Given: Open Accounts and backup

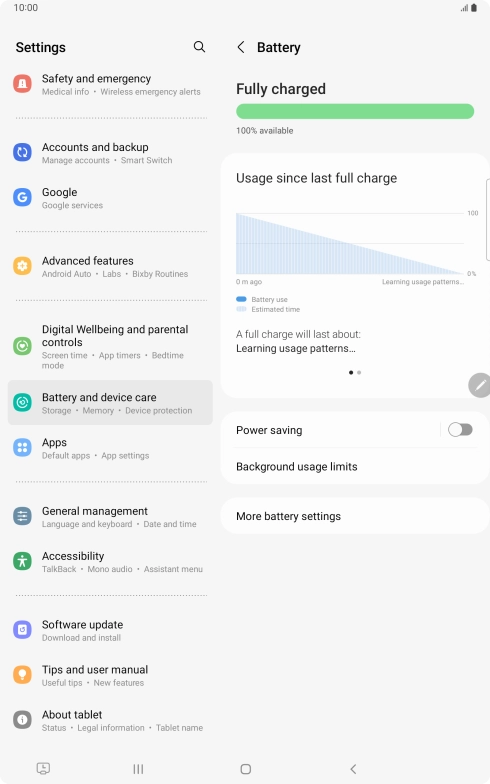Looking at the screenshot, I should (110, 153).
